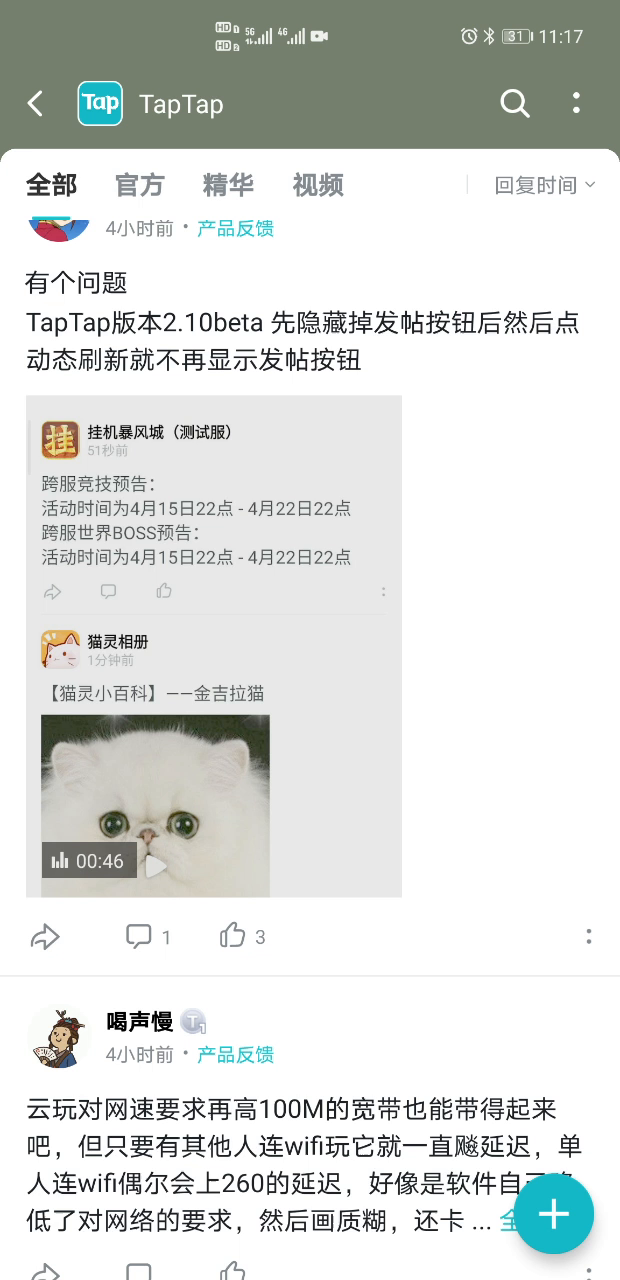Image resolution: width=620 pixels, height=1280 pixels.
Task: Open more options for the 有个问题 post
Action: (588, 937)
